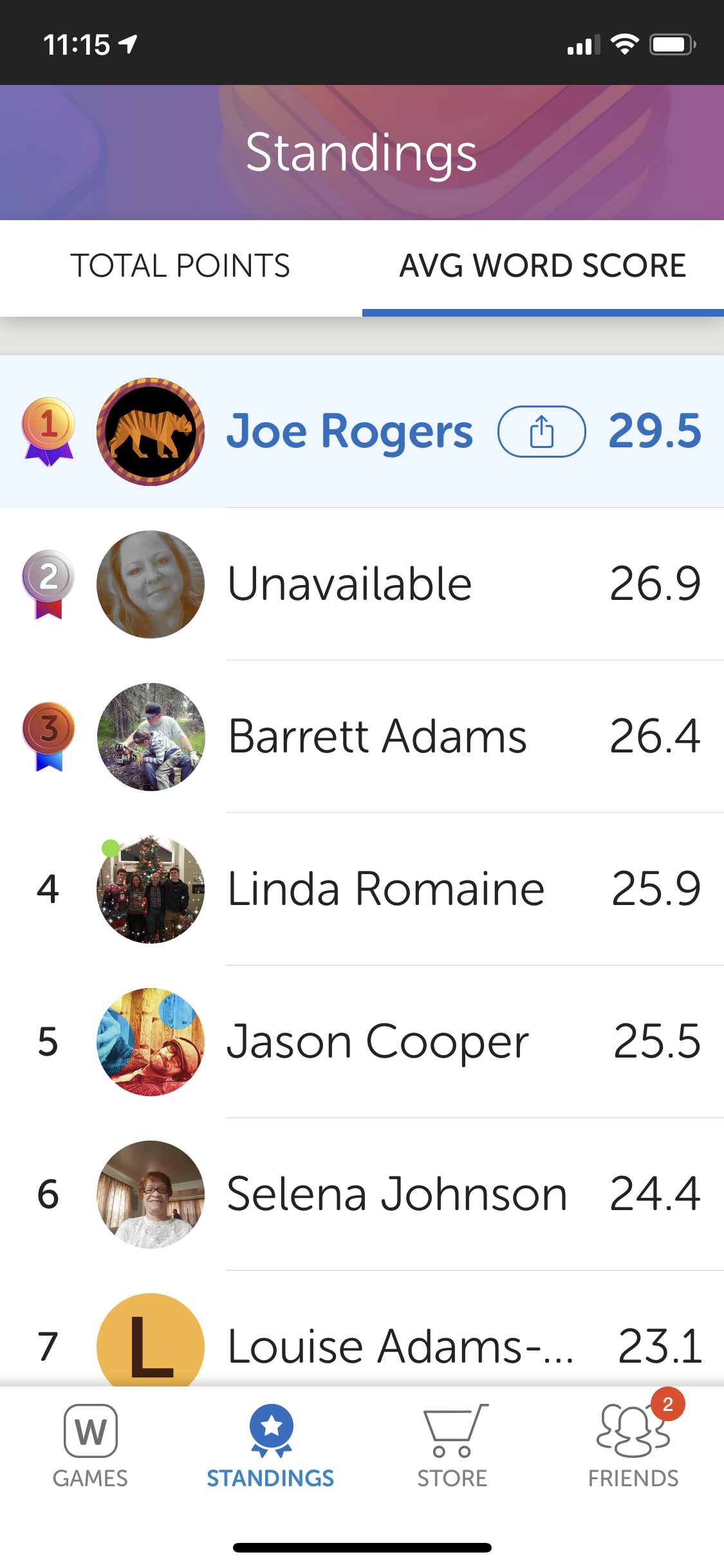Select Selena Johnson's row
Viewport: 724px width, 1568px height.
pyautogui.click(x=396, y=1194)
